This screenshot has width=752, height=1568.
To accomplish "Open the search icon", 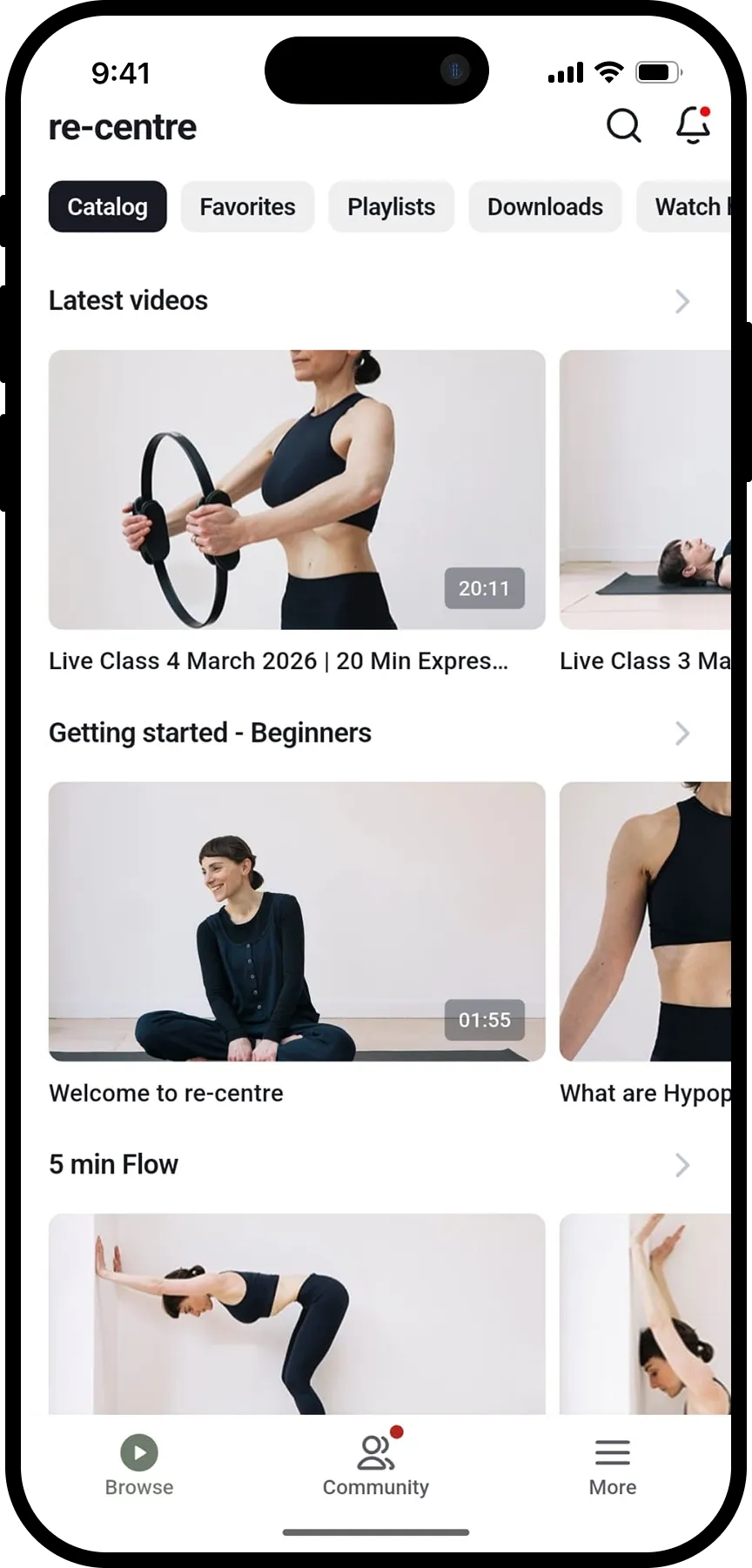I will 623,126.
